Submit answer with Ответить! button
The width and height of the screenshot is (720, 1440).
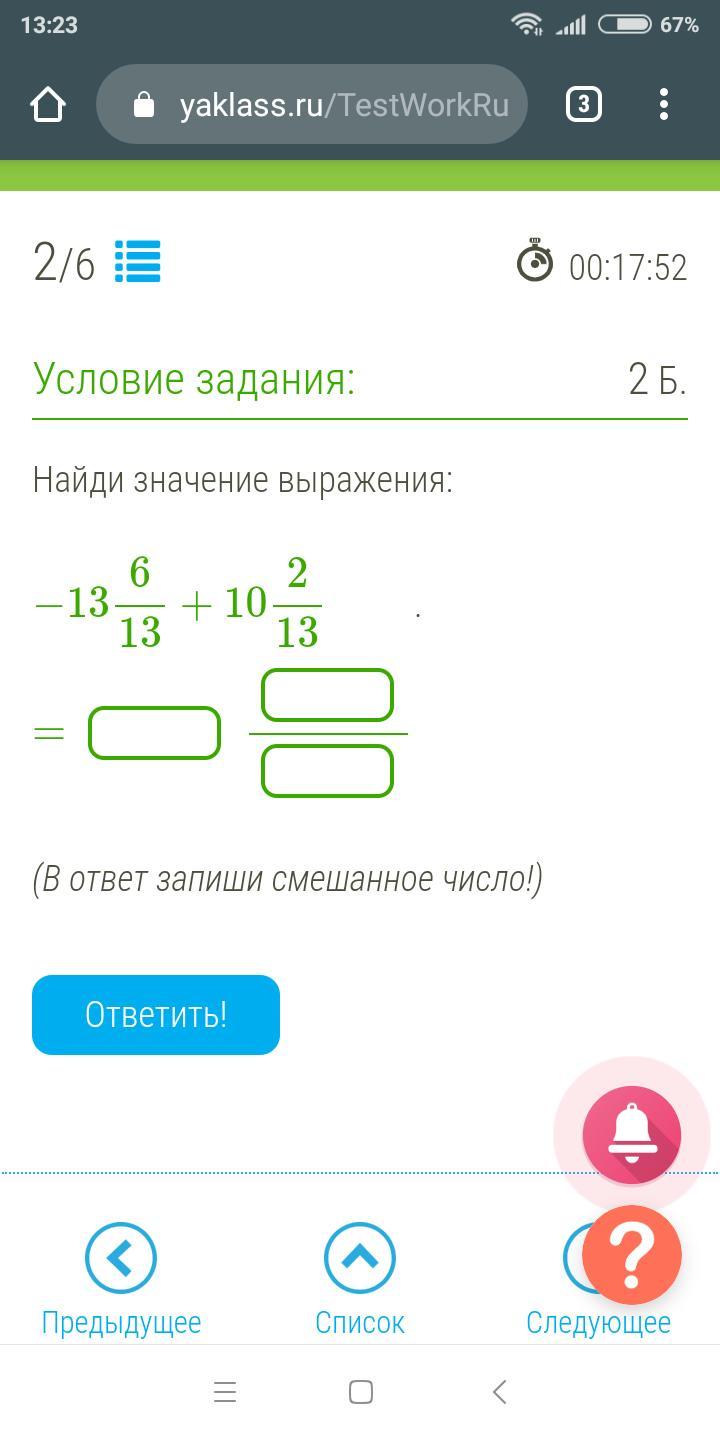[156, 1014]
